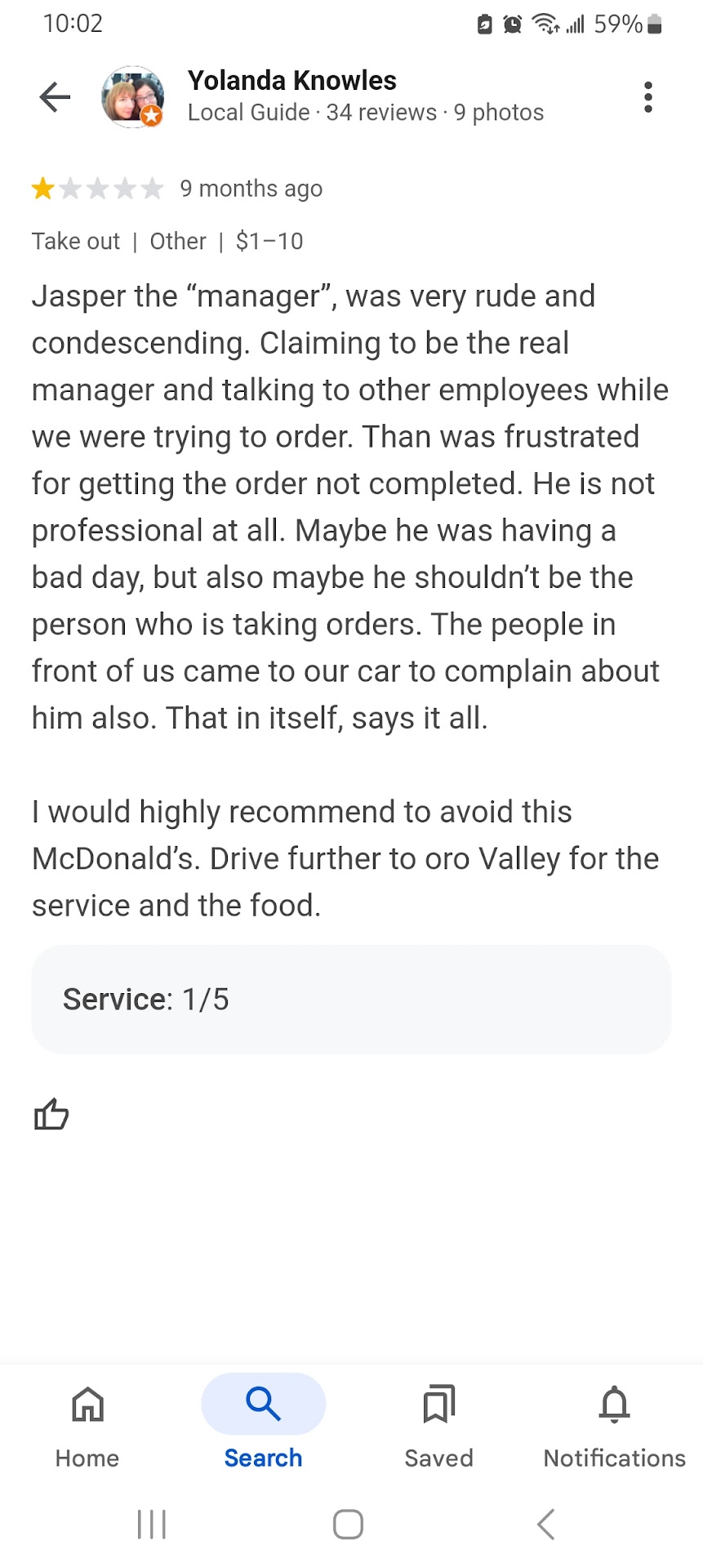Open the three-dot overflow menu
Viewport: 703px width, 1568px height.
(x=647, y=97)
